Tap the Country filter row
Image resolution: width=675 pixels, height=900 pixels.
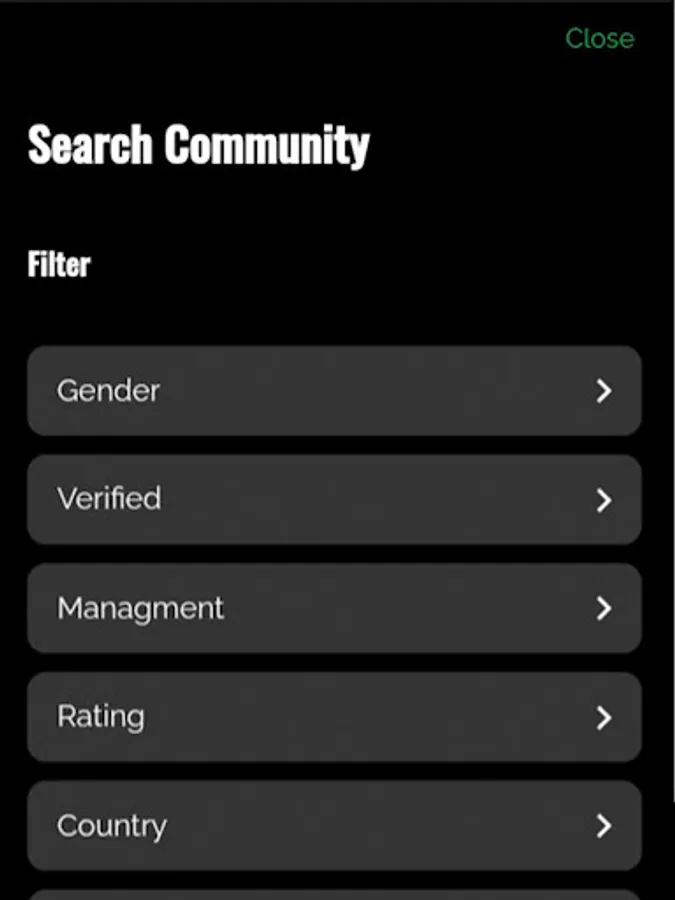click(334, 826)
